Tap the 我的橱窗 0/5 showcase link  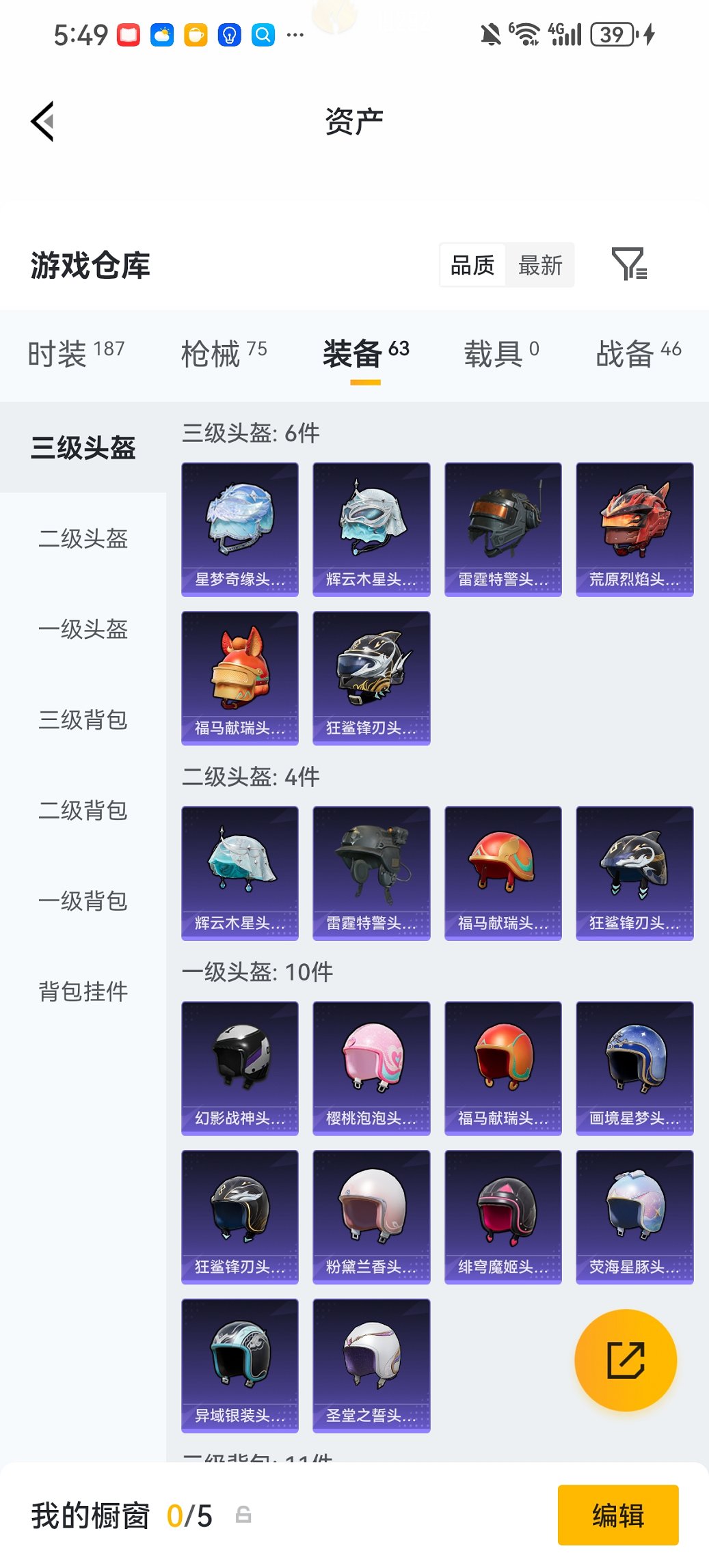coord(120,1515)
